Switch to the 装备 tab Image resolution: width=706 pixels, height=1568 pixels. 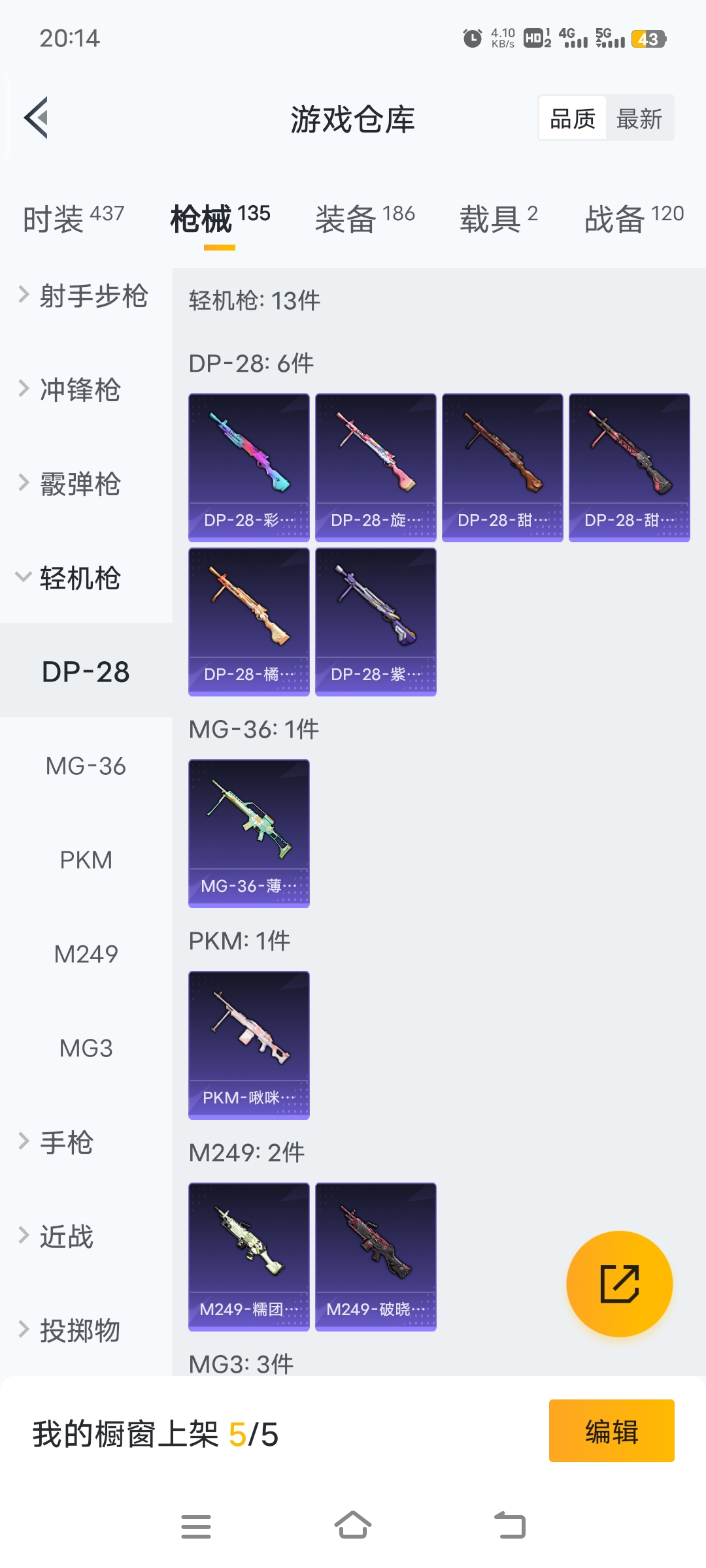click(364, 219)
